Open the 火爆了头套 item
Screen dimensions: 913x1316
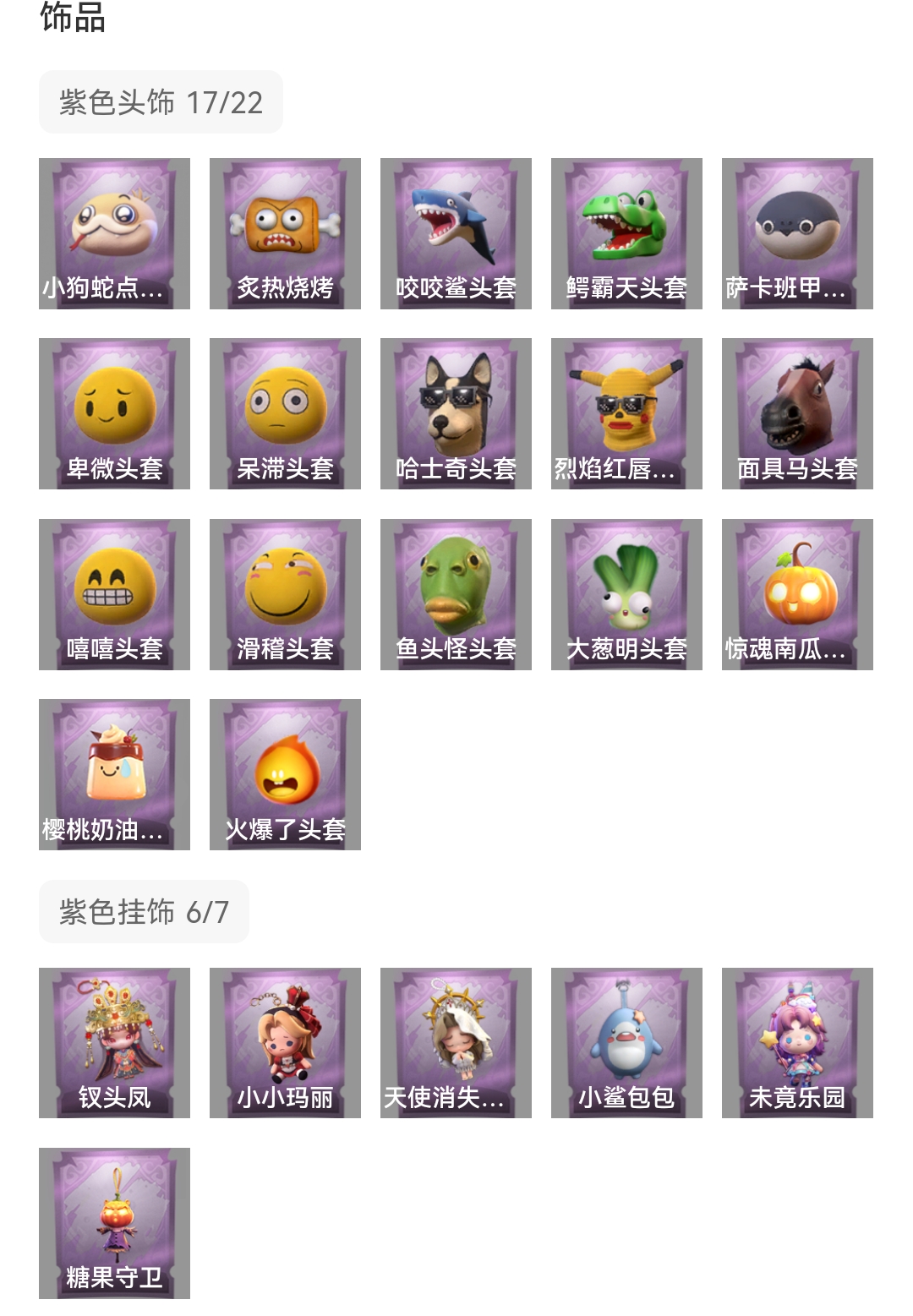click(285, 774)
